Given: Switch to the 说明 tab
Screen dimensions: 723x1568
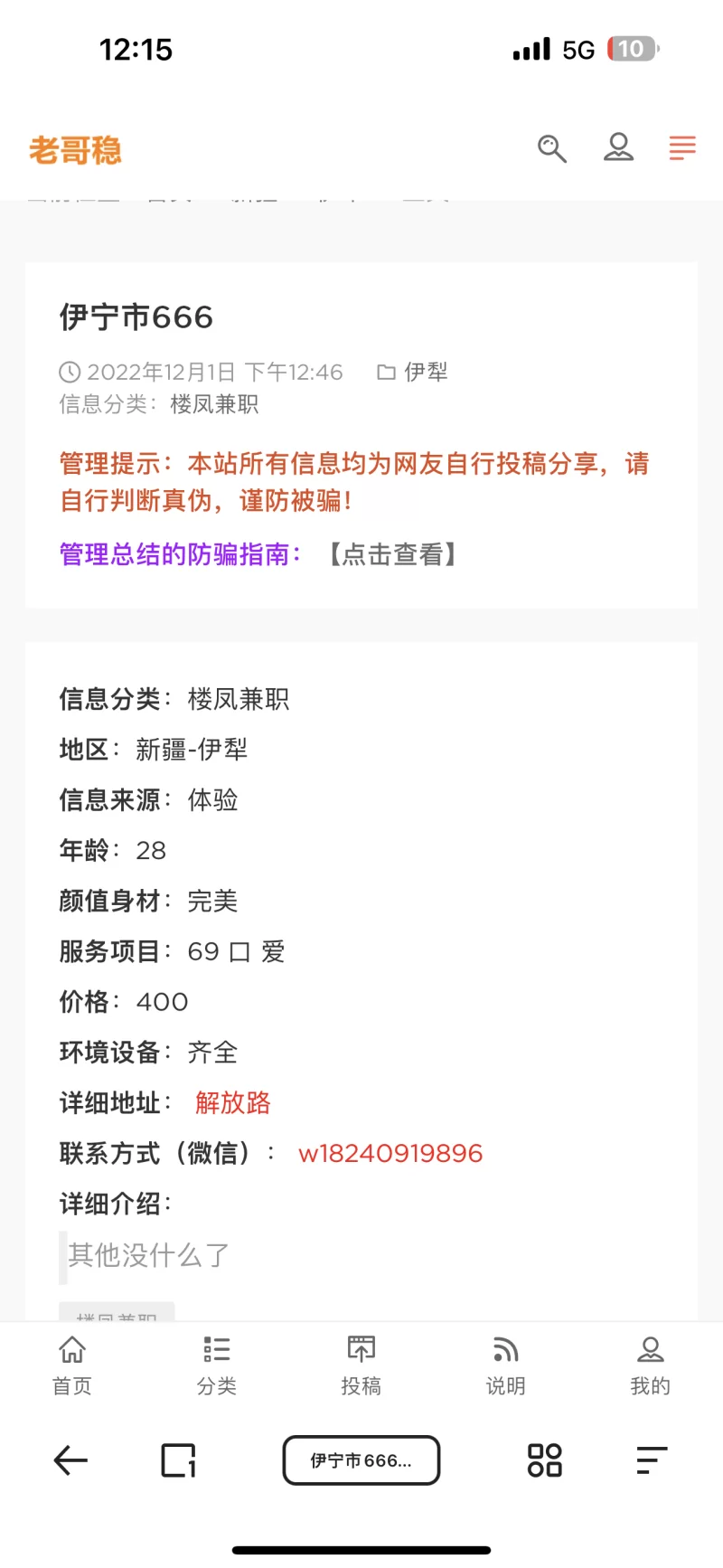Looking at the screenshot, I should click(x=505, y=1365).
